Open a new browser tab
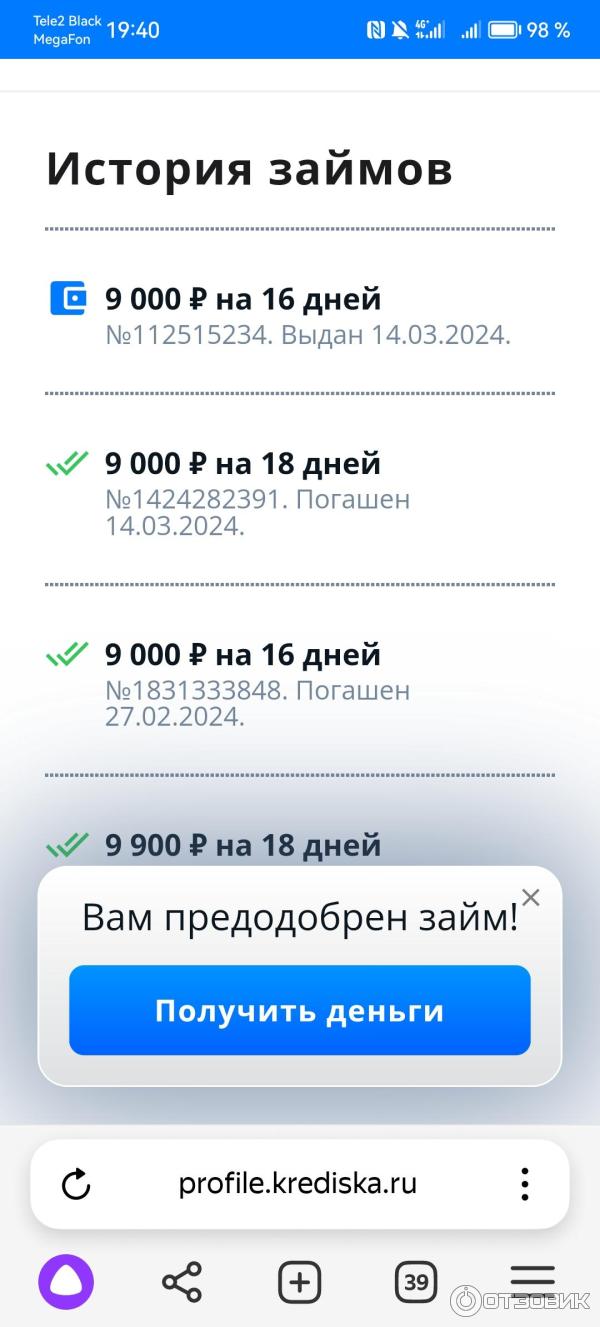The image size is (600, 1327). (299, 1281)
